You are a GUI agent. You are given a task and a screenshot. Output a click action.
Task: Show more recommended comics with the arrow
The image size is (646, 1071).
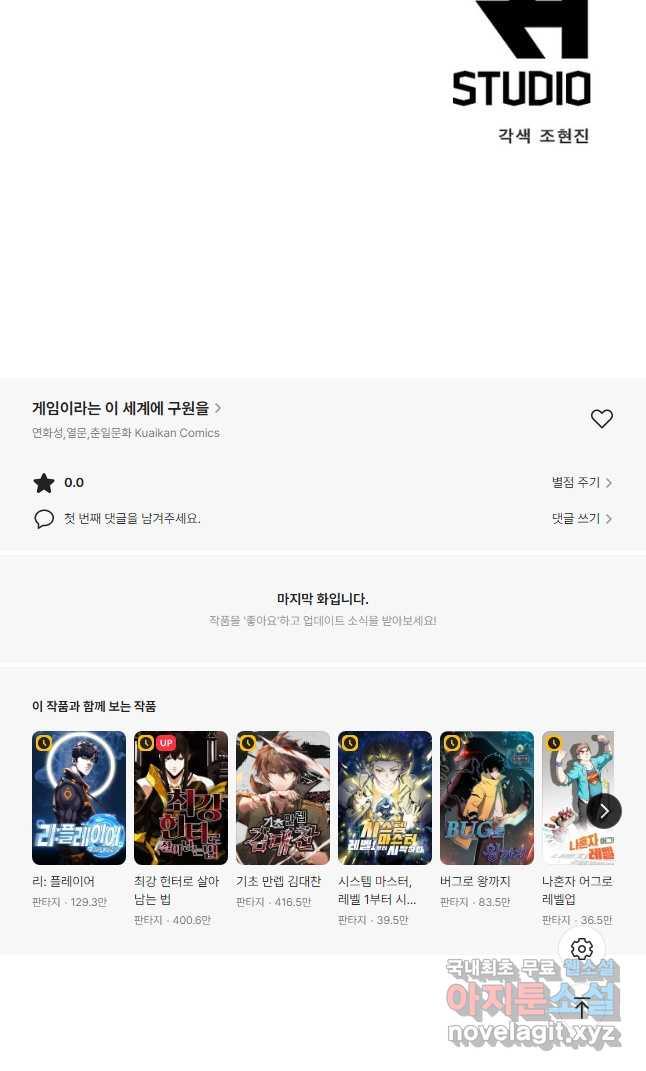(604, 811)
